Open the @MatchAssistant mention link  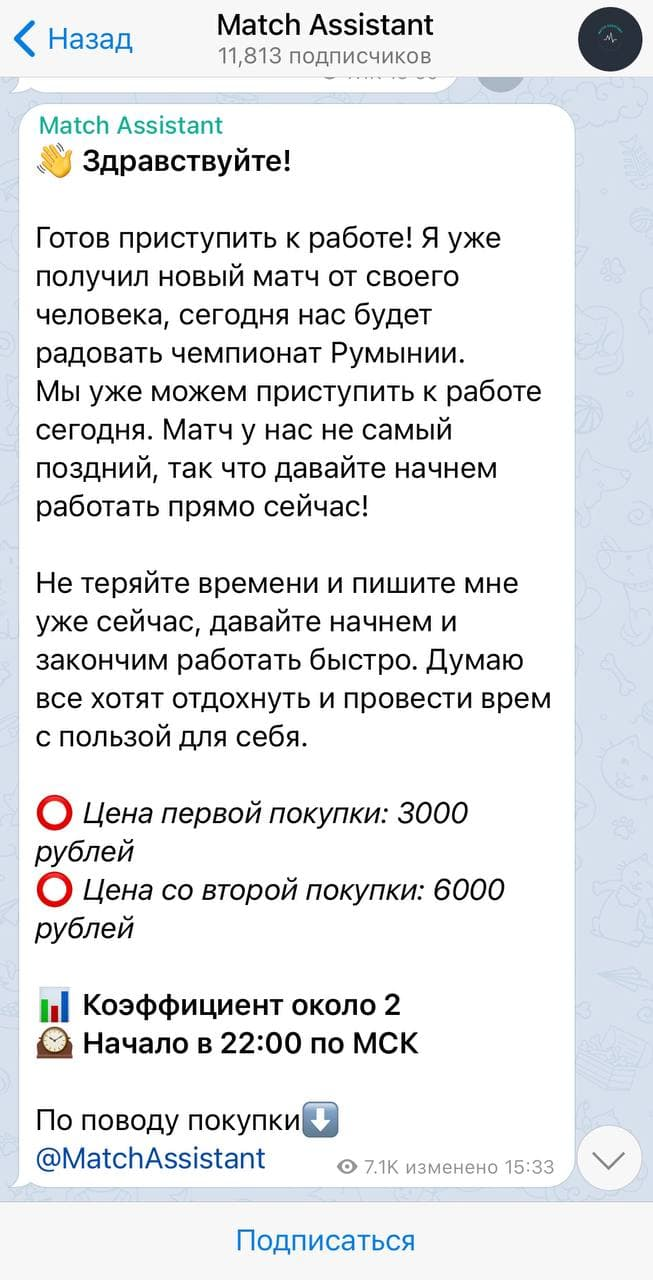(151, 1158)
